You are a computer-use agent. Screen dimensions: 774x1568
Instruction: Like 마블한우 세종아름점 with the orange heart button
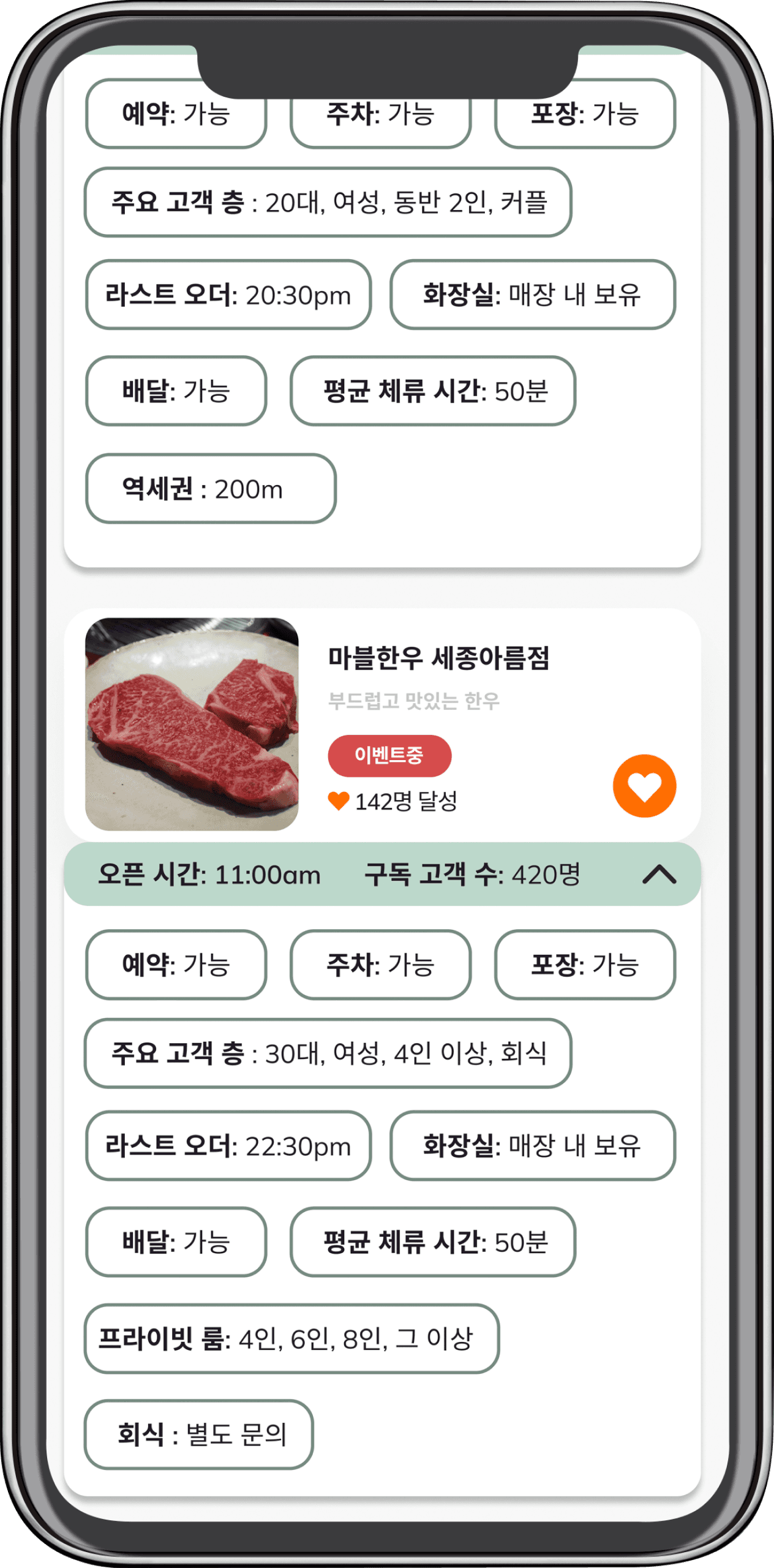click(x=644, y=786)
